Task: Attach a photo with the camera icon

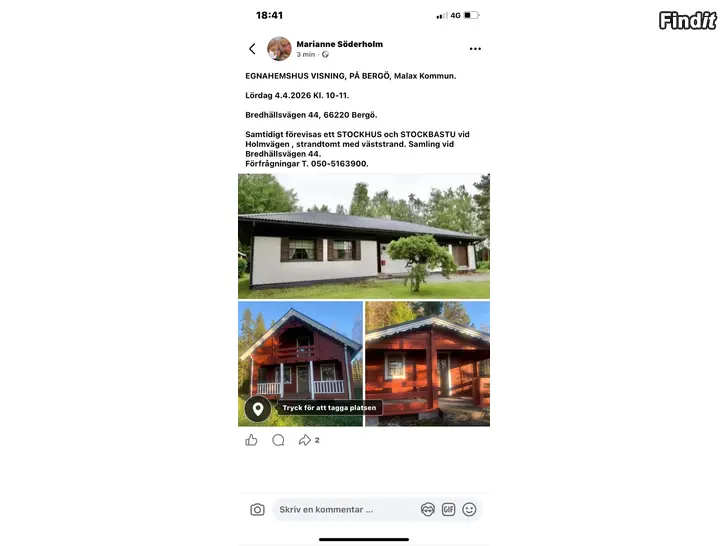Action: tap(257, 510)
